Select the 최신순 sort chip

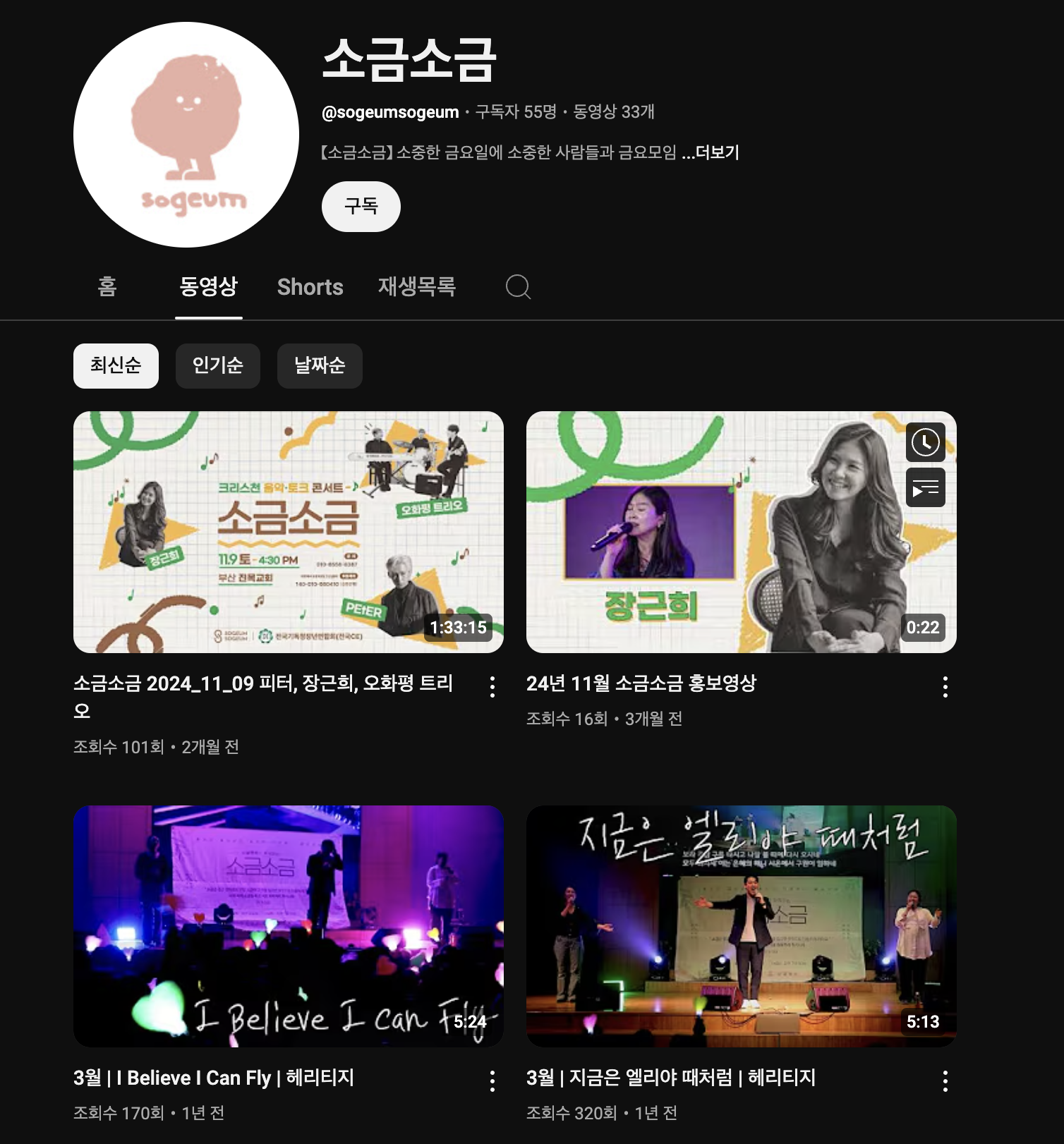pos(116,365)
